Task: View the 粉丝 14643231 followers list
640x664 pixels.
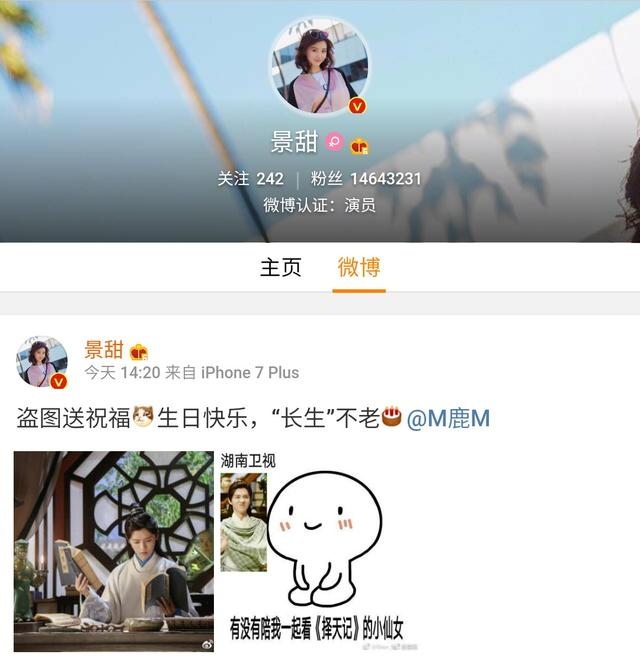Action: click(366, 179)
